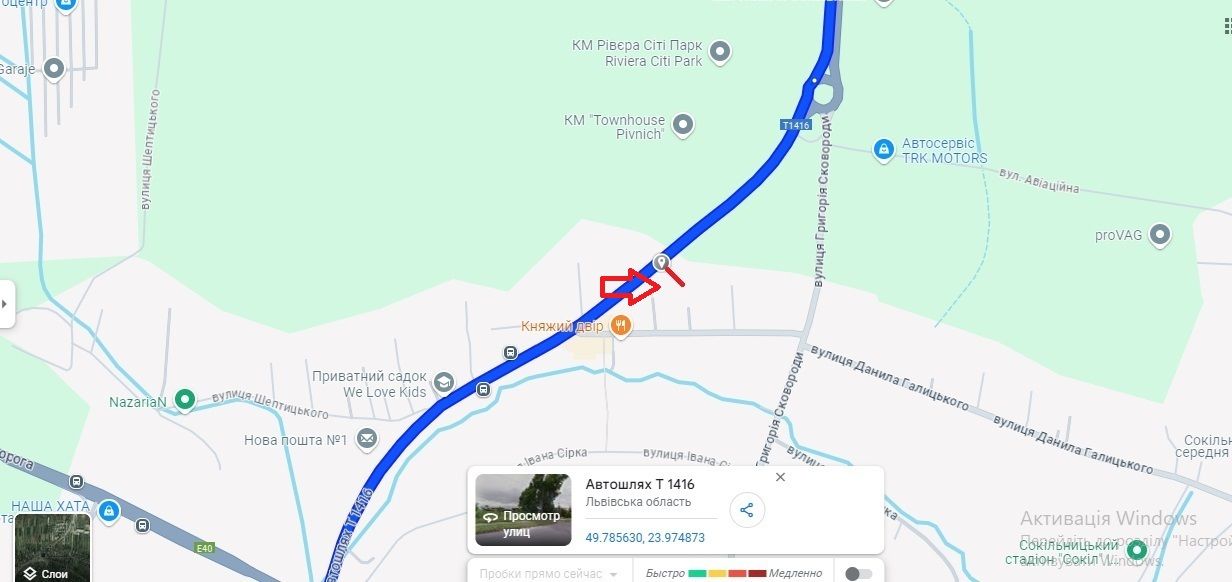Share the Автошлях Т 1416 location
The image size is (1232, 582).
(747, 510)
